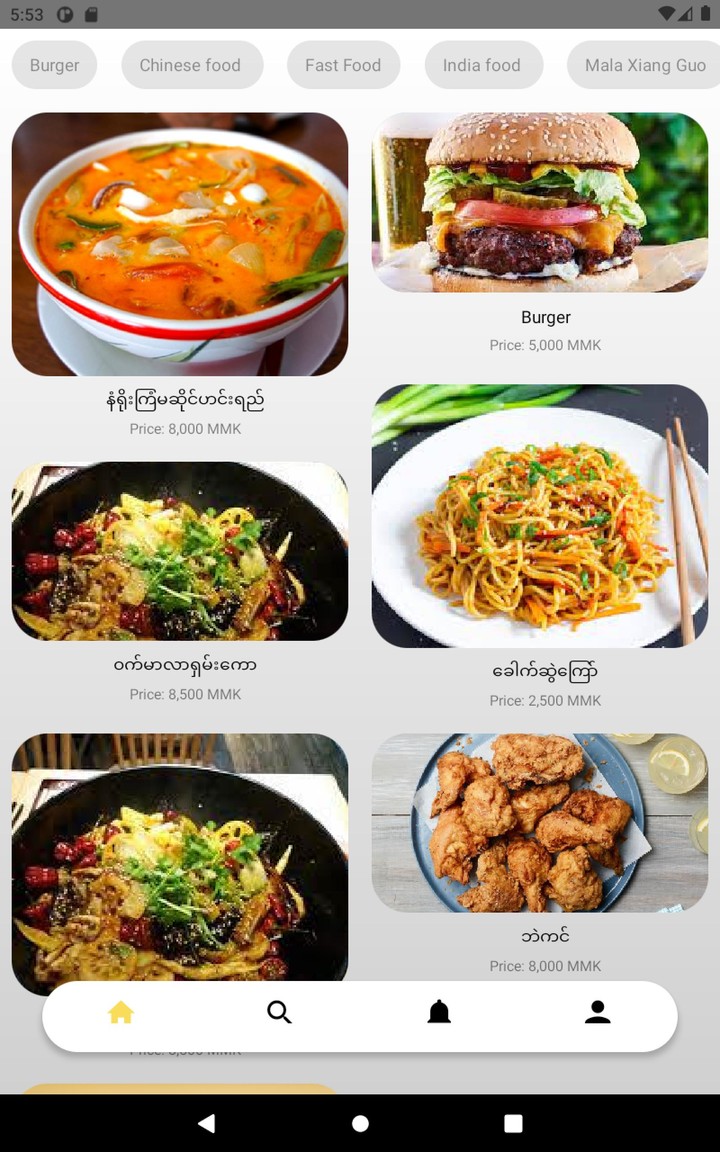Select the fried noodles dish for 2,500 MMK
Image resolution: width=720 pixels, height=1152 pixels.
click(541, 516)
